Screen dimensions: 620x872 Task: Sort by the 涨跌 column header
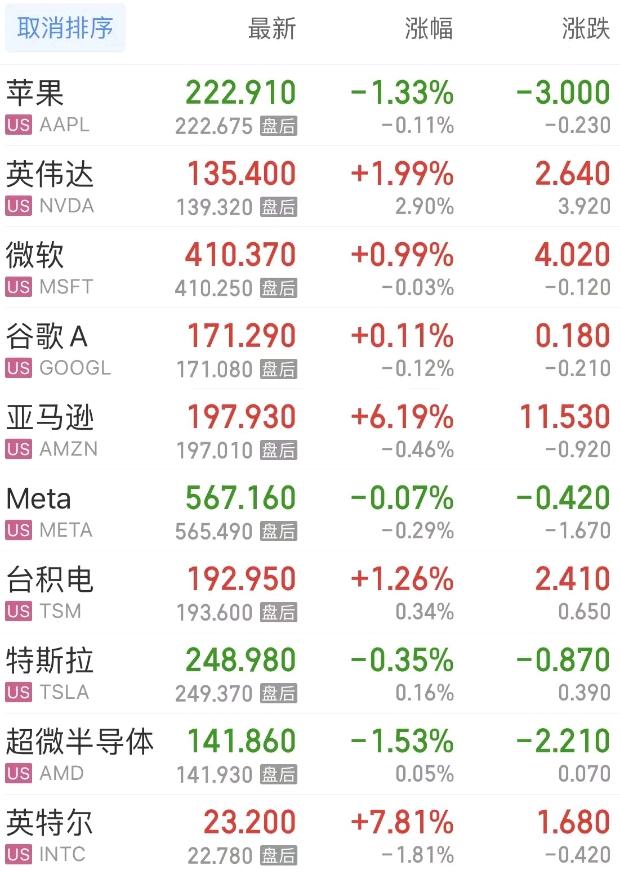[586, 29]
